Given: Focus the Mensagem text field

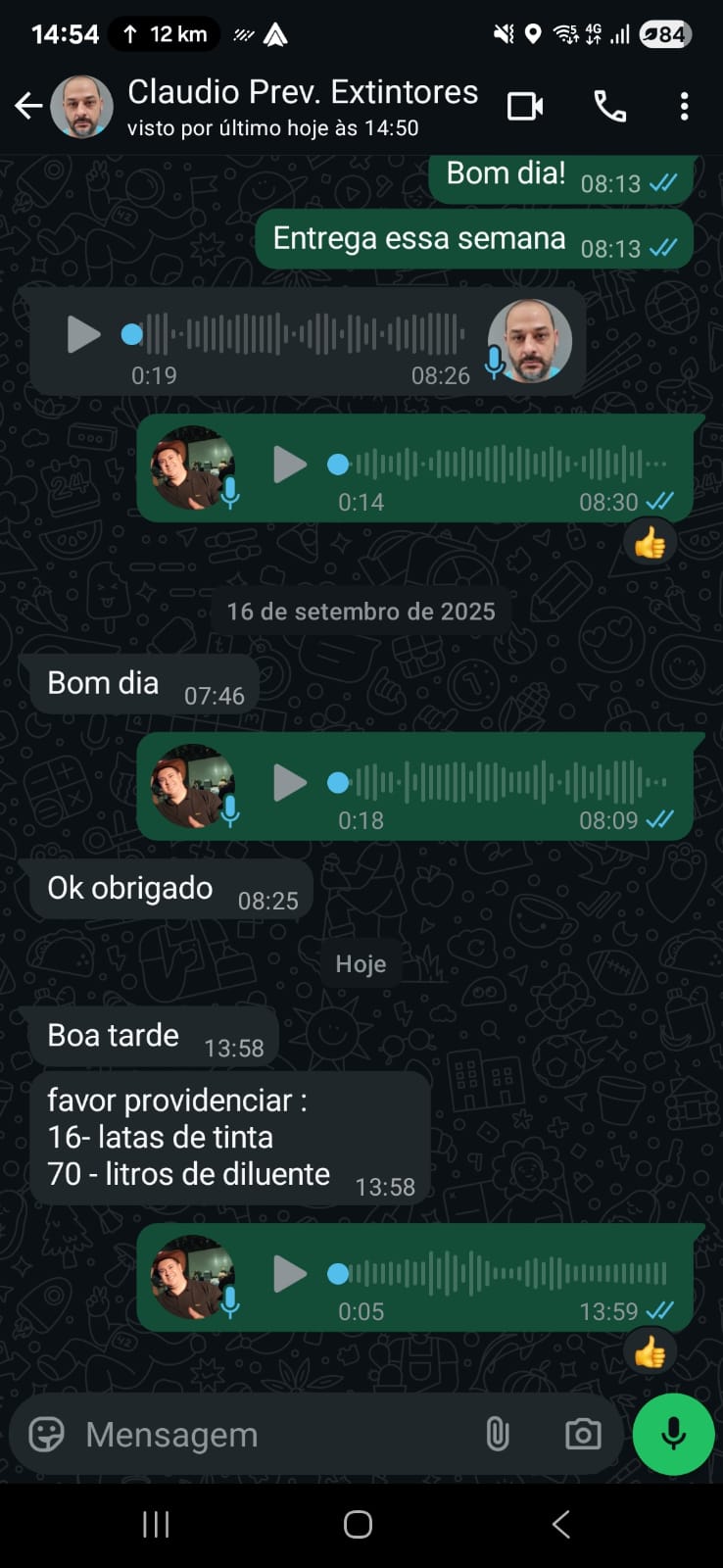Looking at the screenshot, I should [274, 1435].
